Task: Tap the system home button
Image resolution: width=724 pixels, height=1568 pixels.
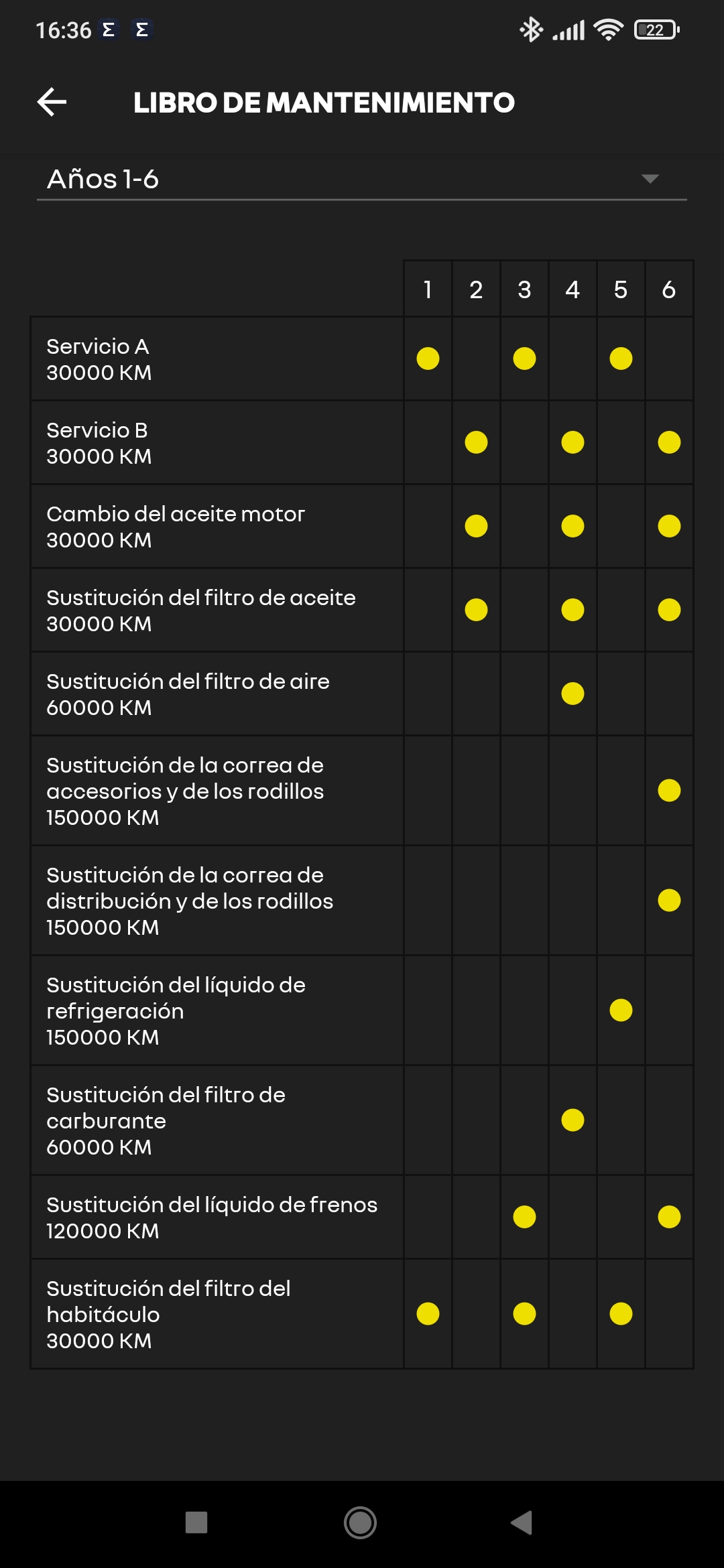Action: (360, 1522)
